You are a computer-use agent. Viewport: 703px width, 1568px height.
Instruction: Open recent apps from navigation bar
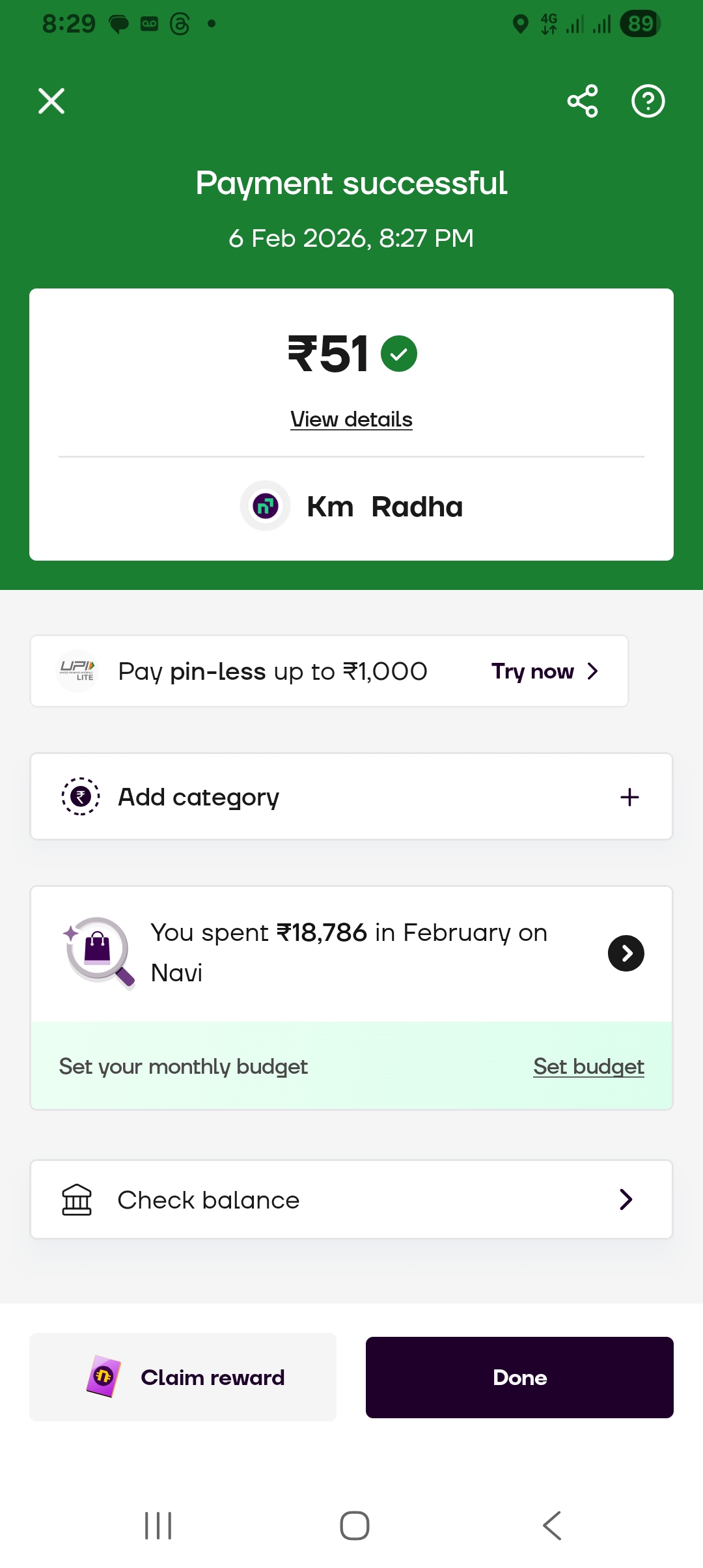tap(158, 1526)
